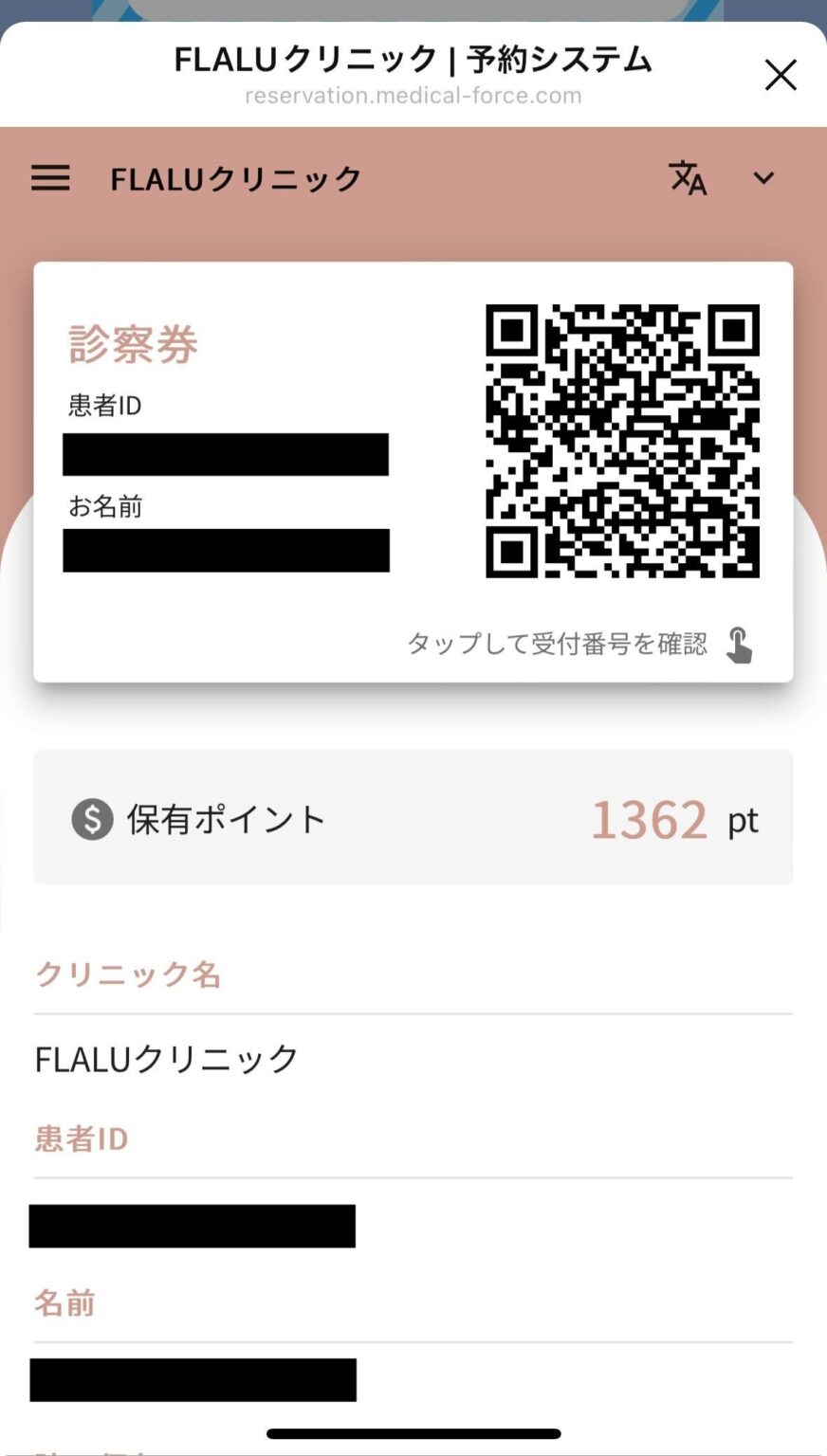
Task: Expand the reception number details
Action: [558, 643]
